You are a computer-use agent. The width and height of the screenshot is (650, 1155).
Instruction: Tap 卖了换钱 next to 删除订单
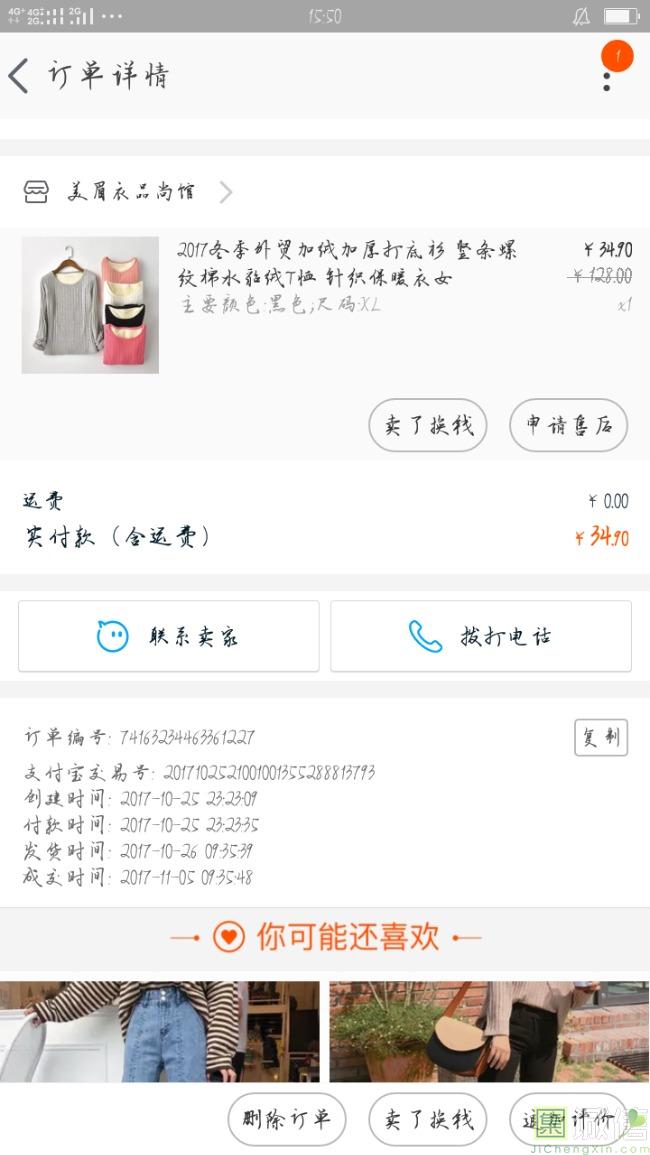pyautogui.click(x=427, y=1119)
